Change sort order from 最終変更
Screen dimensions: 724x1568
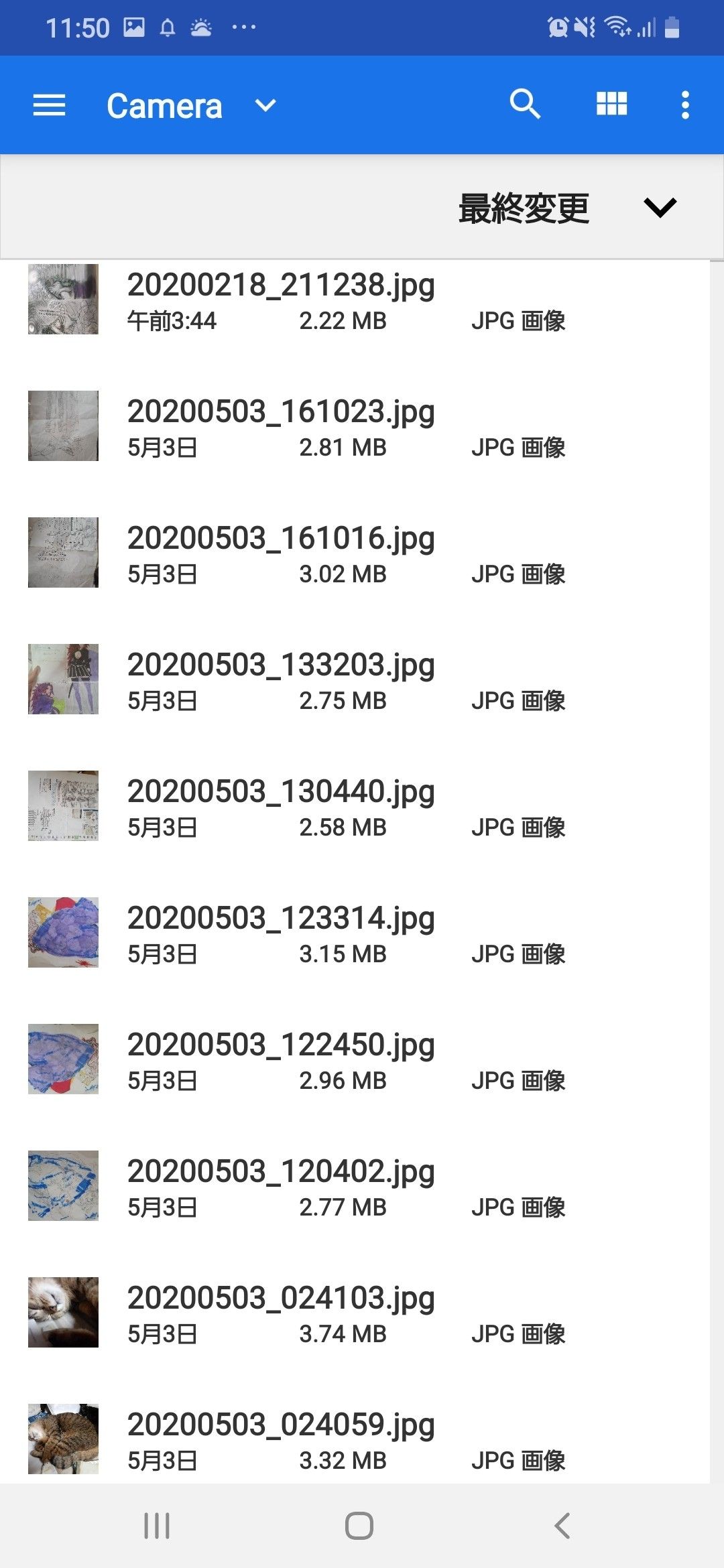pos(567,208)
